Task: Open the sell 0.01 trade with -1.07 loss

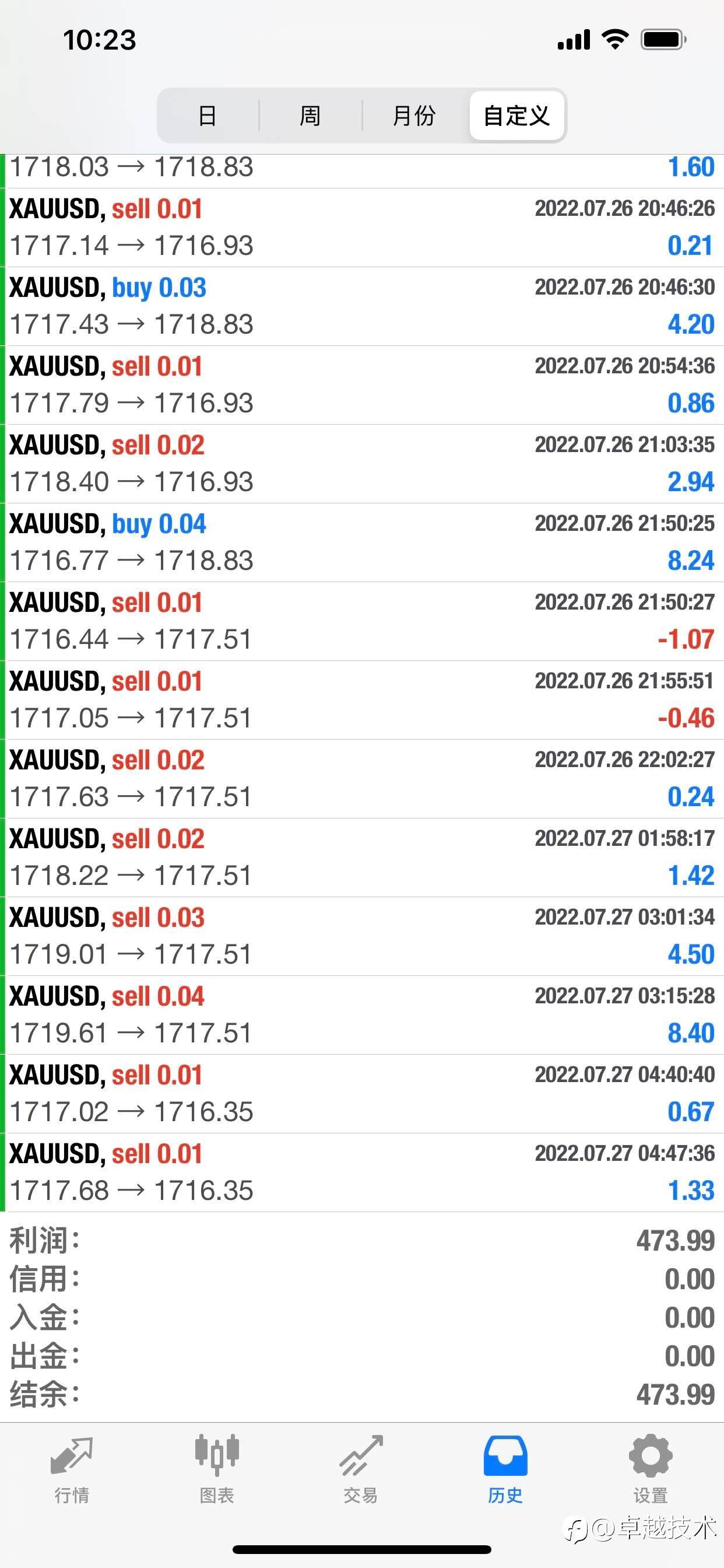Action: point(362,621)
